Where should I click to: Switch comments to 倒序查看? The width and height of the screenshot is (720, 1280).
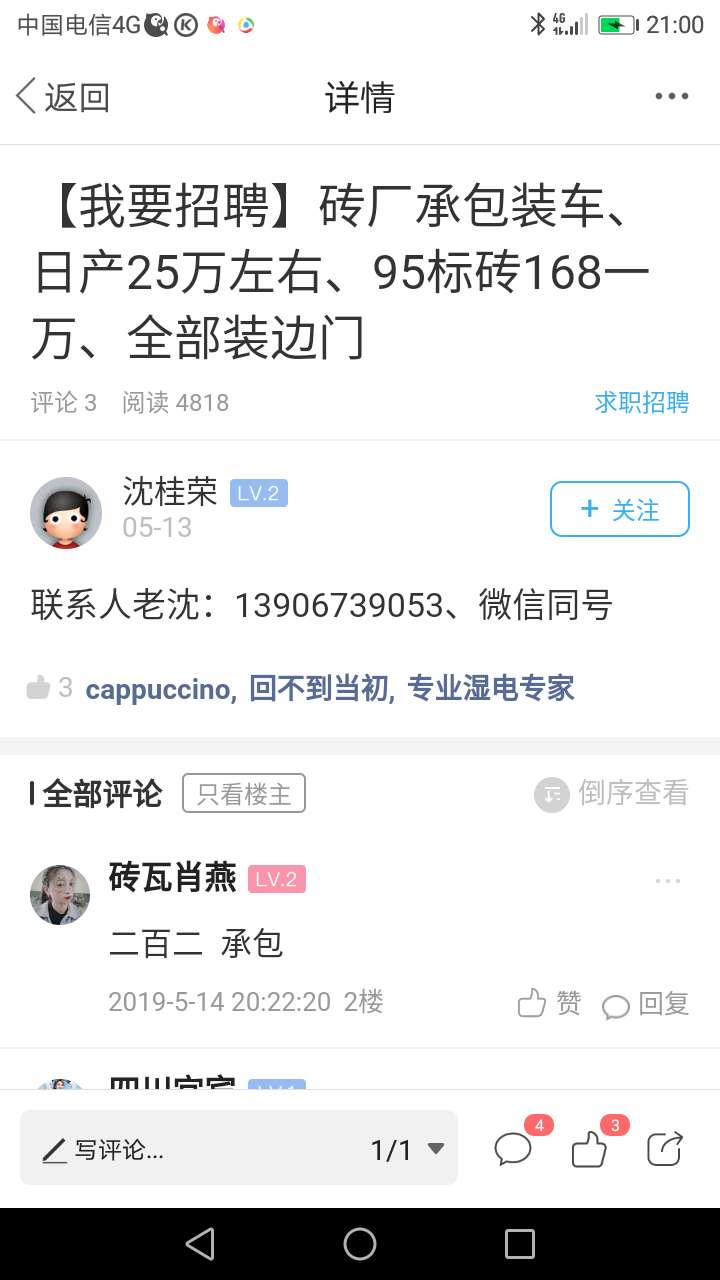[x=612, y=793]
